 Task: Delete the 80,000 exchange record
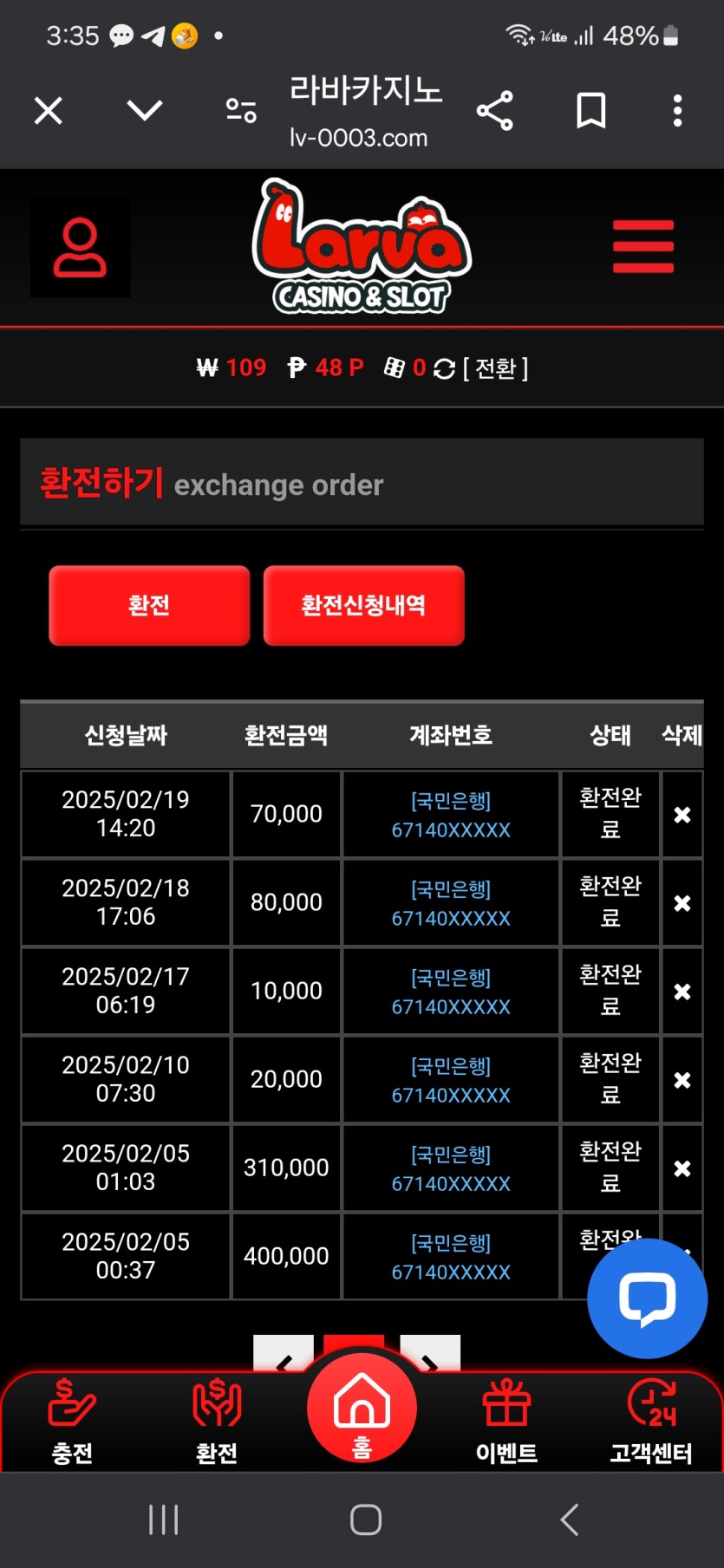click(x=682, y=903)
